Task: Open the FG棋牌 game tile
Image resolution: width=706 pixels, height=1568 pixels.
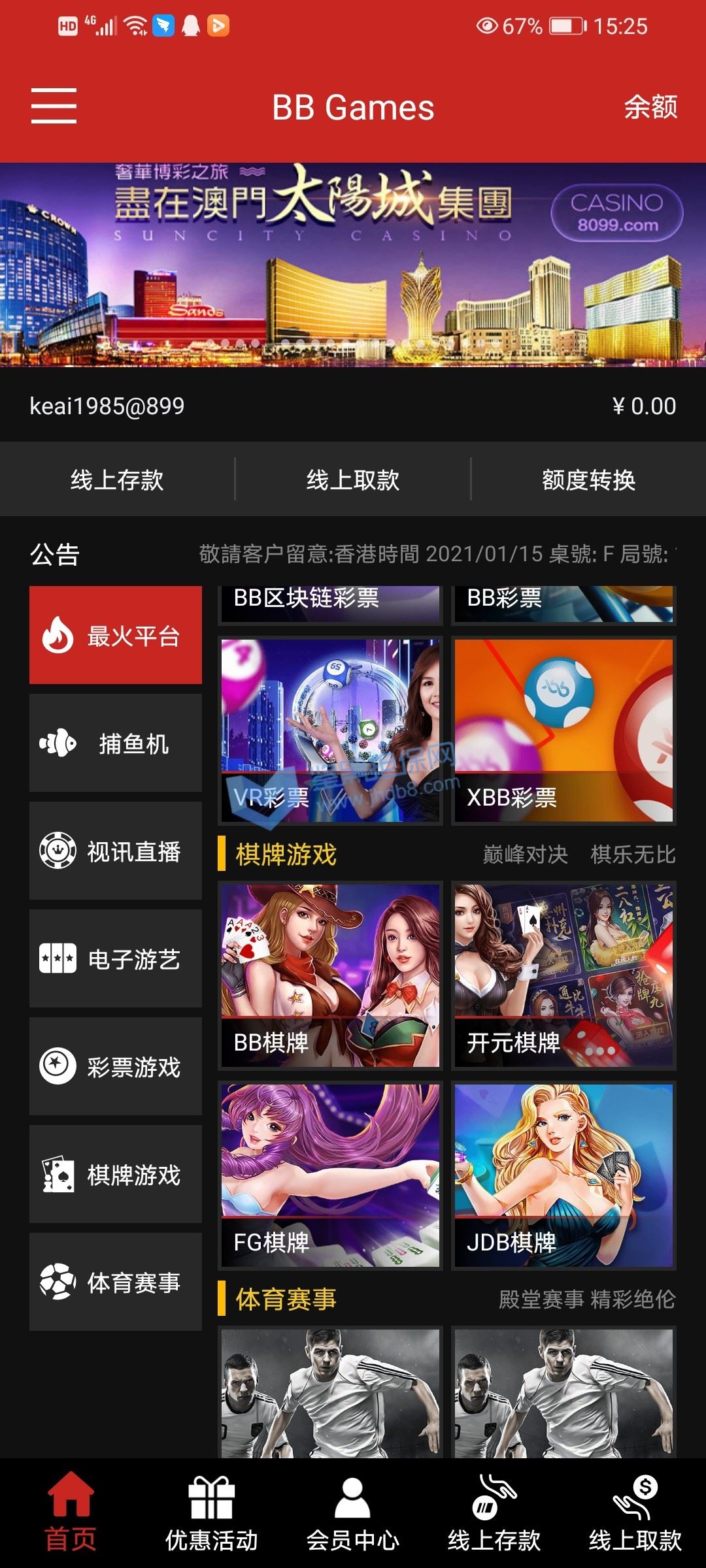Action: pos(330,1175)
